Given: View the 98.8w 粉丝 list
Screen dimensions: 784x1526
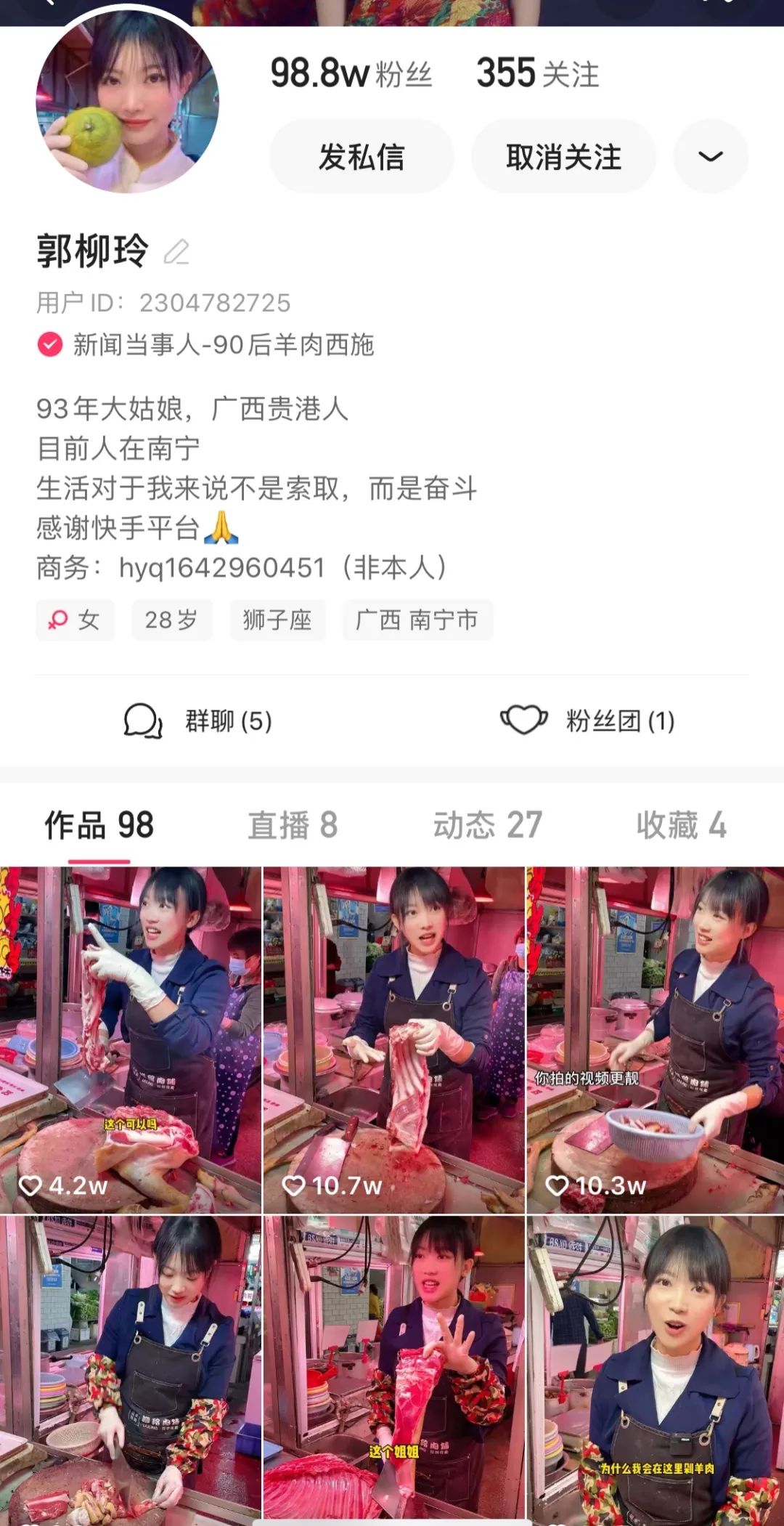Looking at the screenshot, I should [351, 73].
